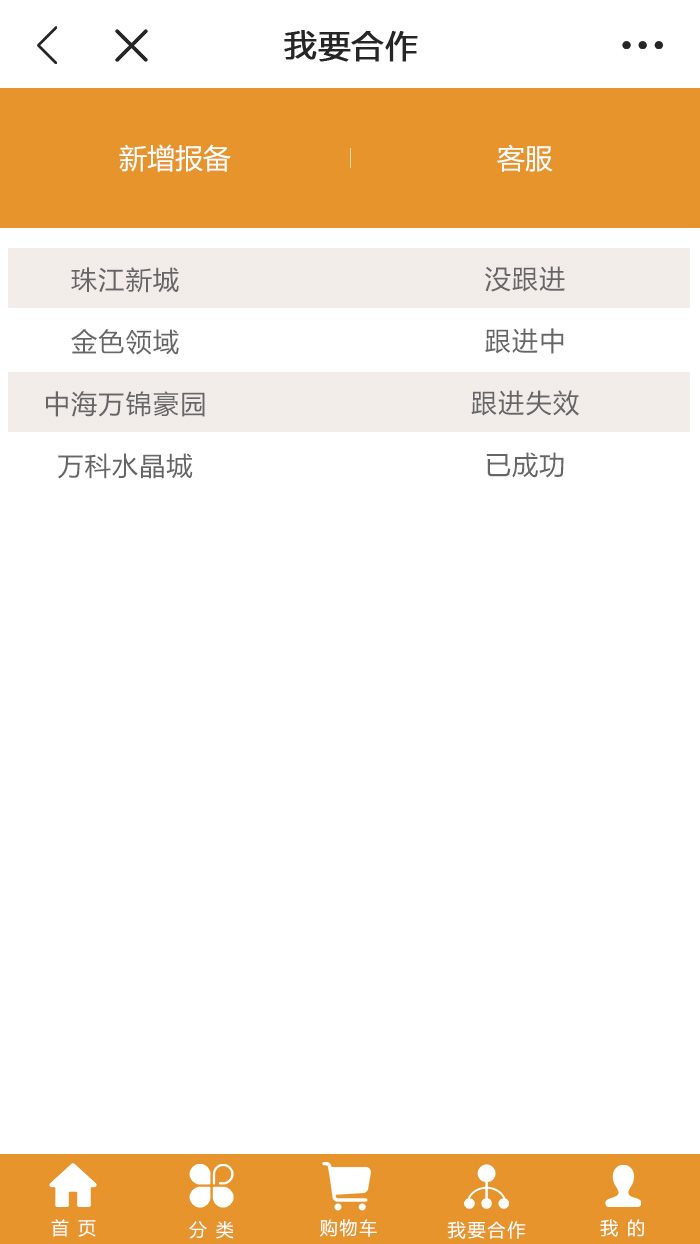This screenshot has width=700, height=1244.
Task: Go back to the previous page
Action: (x=47, y=45)
